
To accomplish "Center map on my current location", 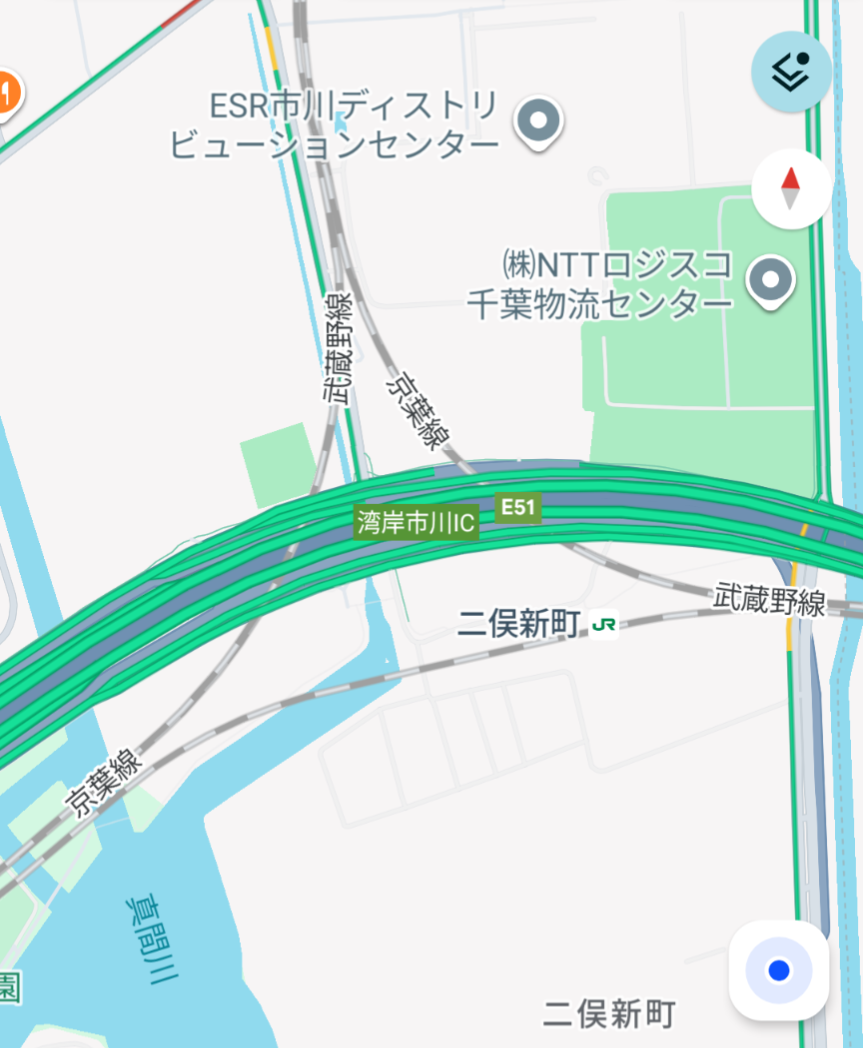I will [779, 970].
